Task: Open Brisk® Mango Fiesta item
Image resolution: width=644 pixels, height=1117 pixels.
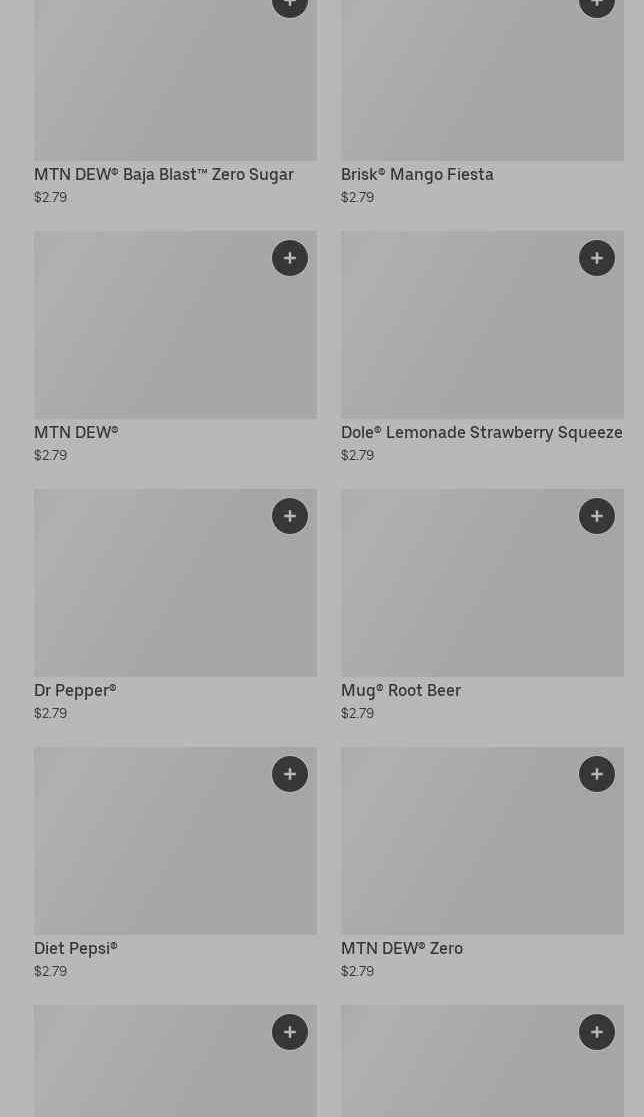Action: 417,175
